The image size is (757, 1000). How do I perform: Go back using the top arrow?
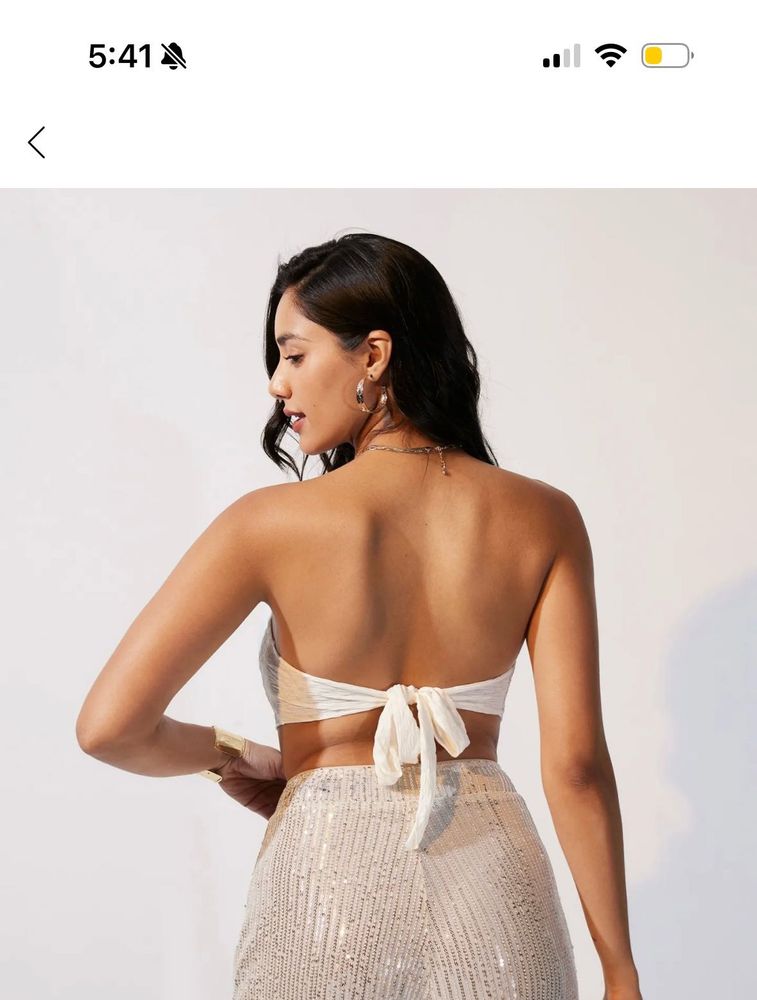coord(37,143)
